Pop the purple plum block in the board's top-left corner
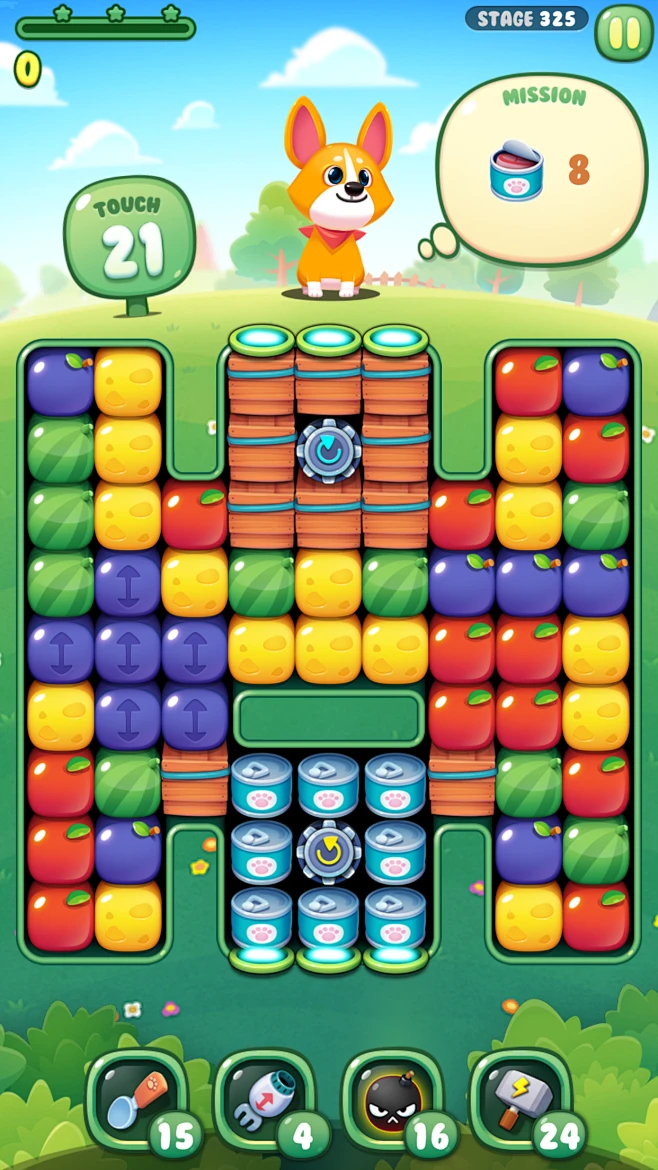This screenshot has height=1170, width=658. [x=60, y=382]
